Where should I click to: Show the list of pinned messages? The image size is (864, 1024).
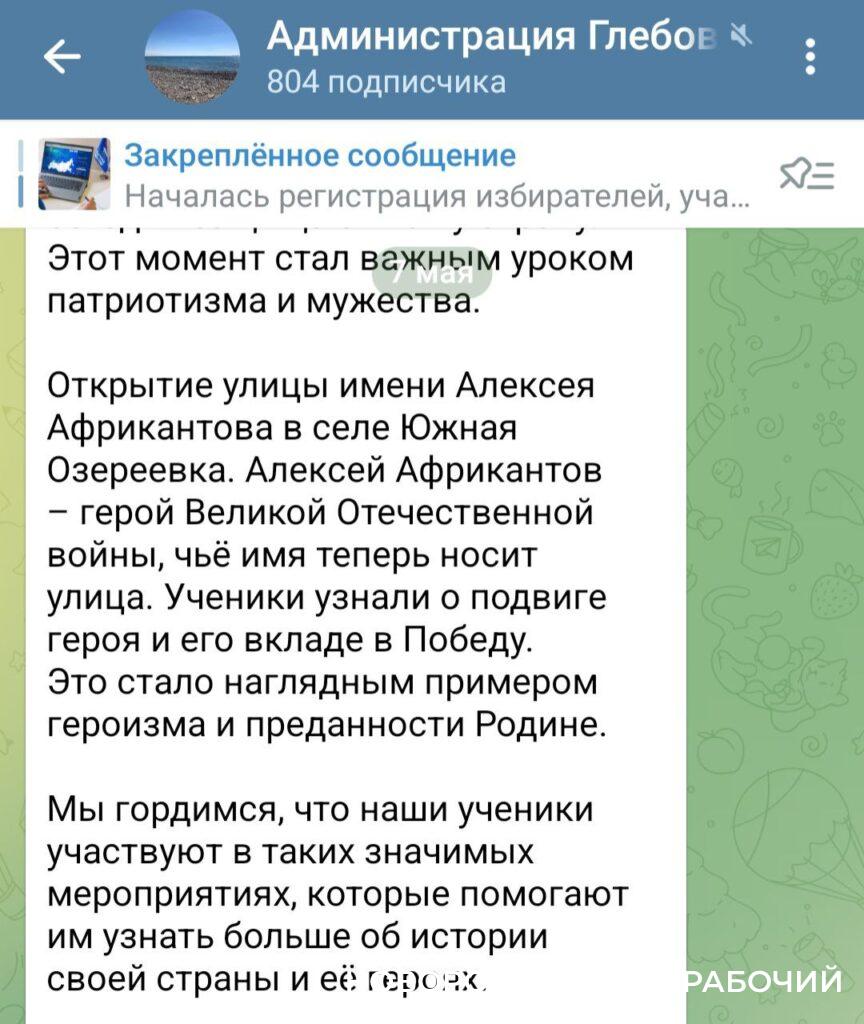[806, 176]
